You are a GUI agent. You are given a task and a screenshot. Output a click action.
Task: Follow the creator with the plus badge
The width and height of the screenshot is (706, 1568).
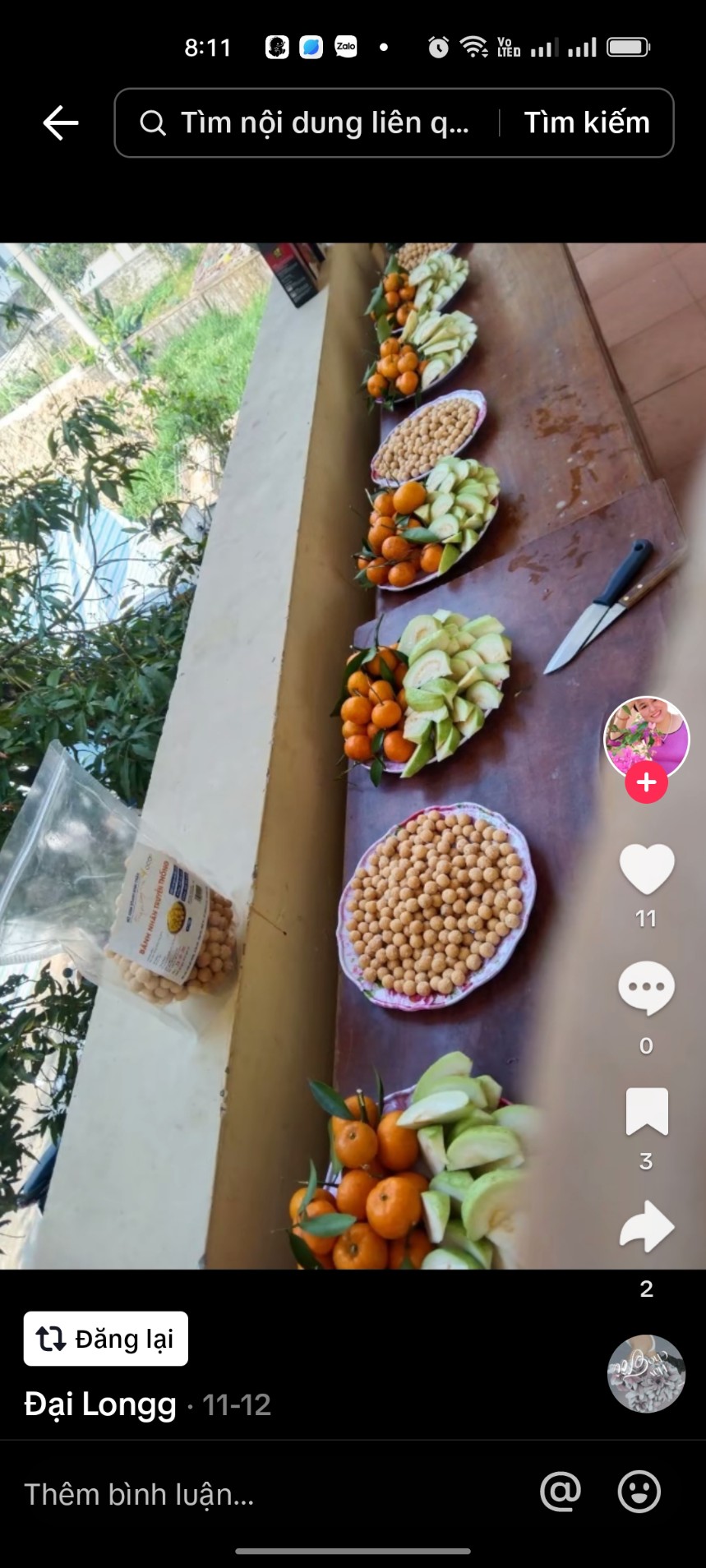pos(646,782)
